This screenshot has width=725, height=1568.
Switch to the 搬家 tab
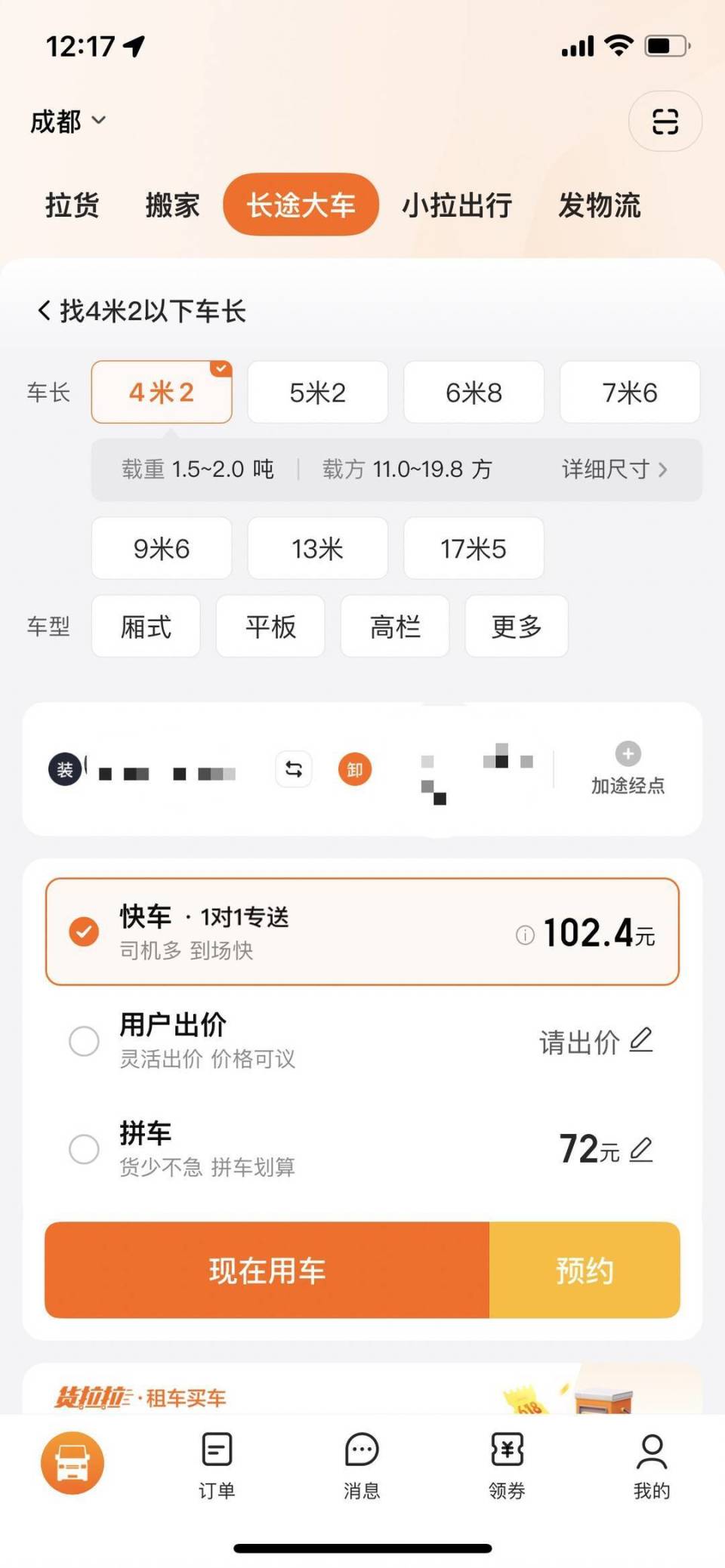point(172,205)
